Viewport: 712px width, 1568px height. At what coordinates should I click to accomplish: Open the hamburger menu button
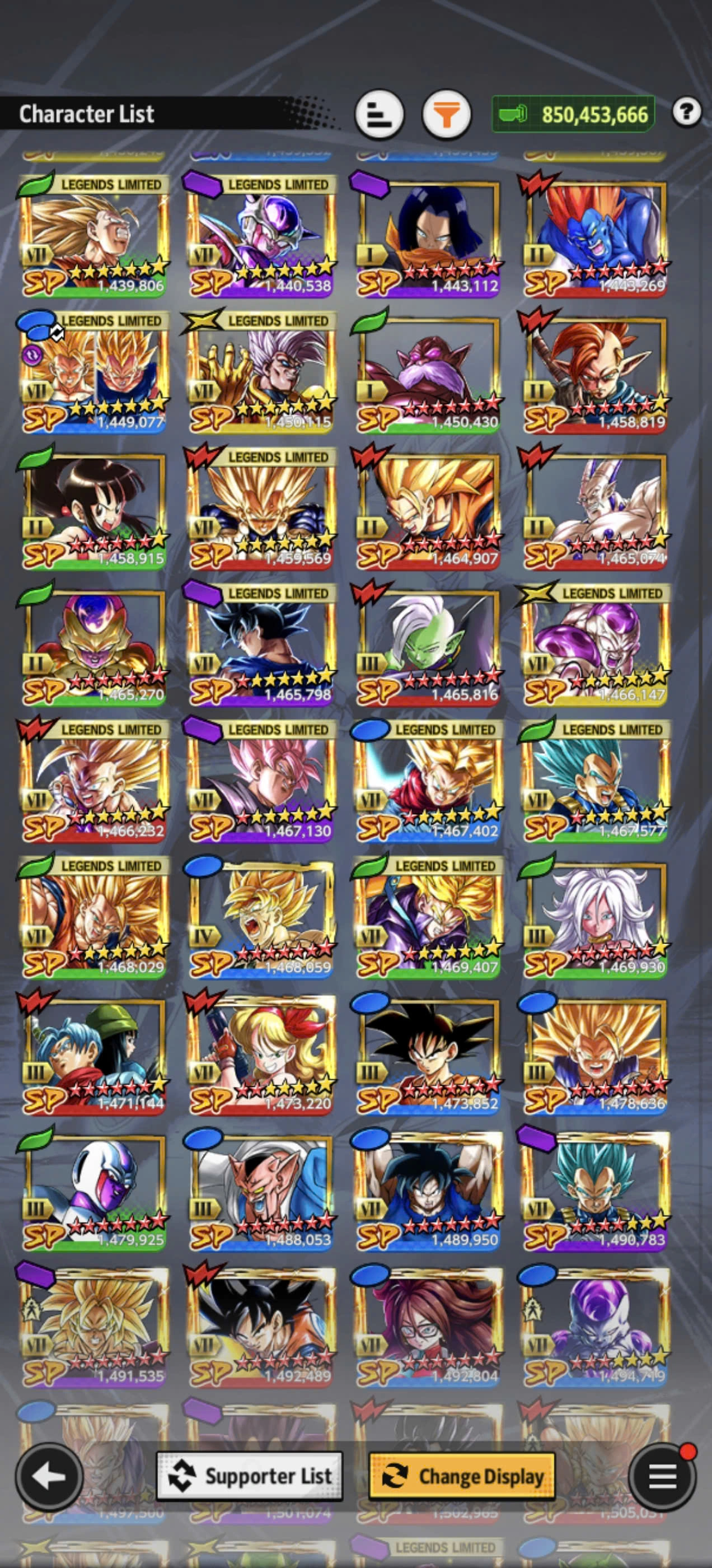coord(663,1477)
